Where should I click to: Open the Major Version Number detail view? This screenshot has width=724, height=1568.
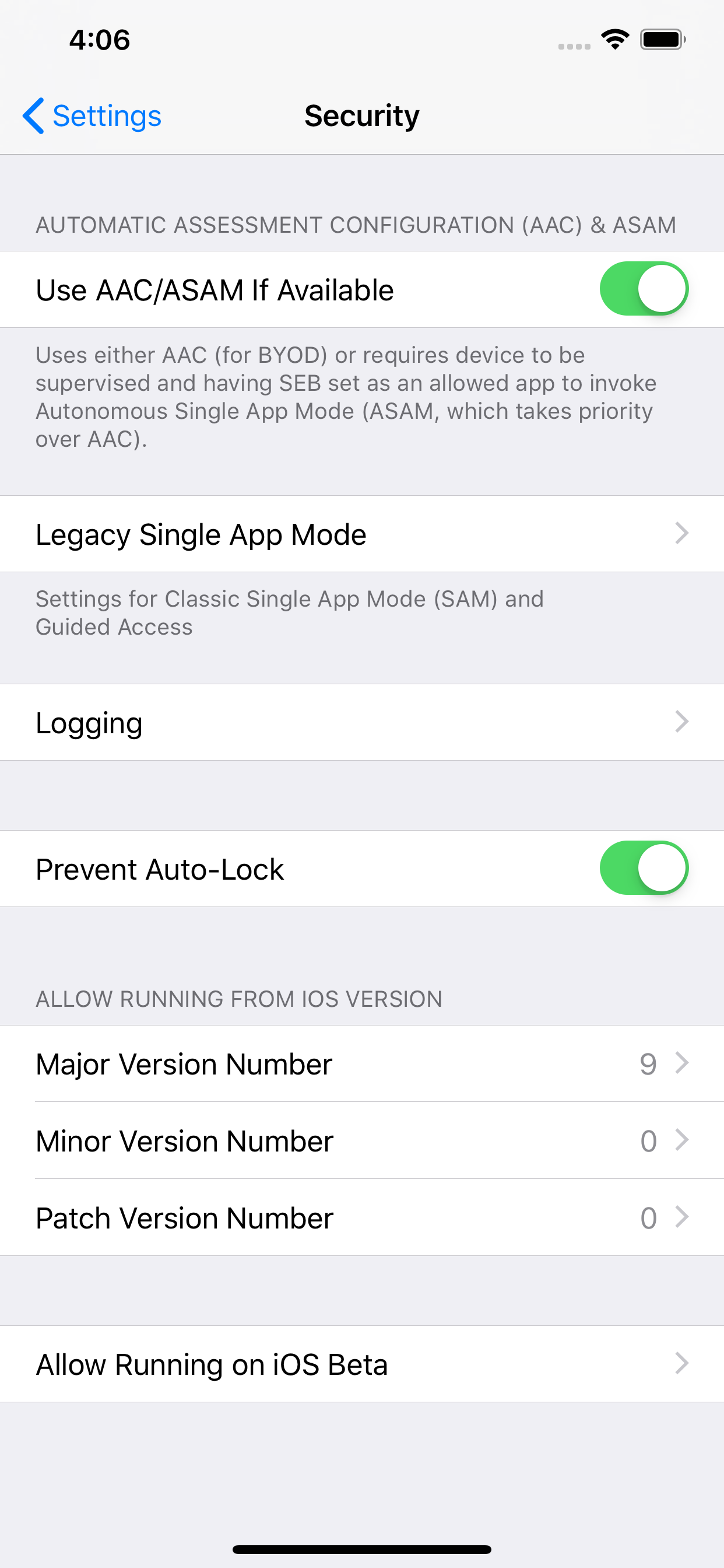[x=243, y=1063]
